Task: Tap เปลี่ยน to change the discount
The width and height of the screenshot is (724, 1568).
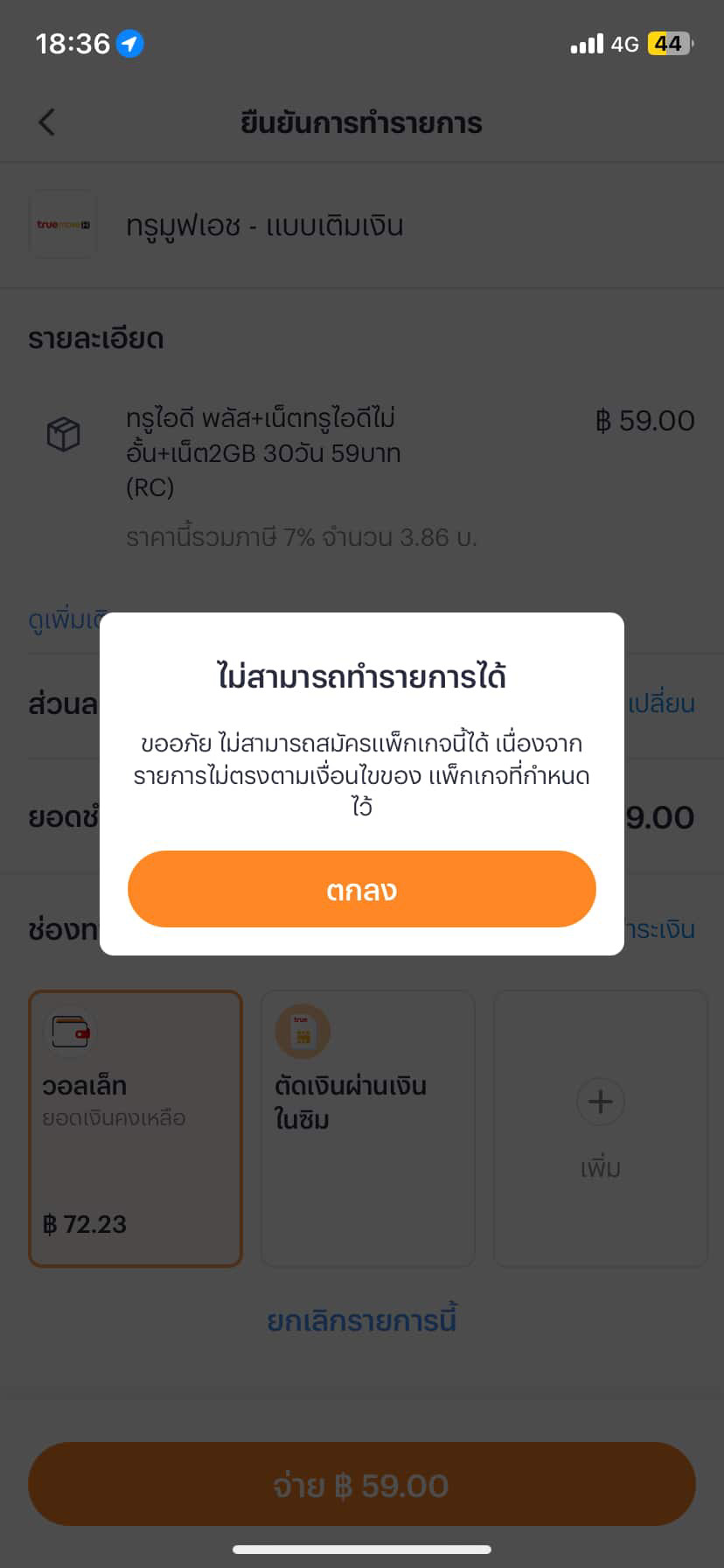Action: (661, 703)
